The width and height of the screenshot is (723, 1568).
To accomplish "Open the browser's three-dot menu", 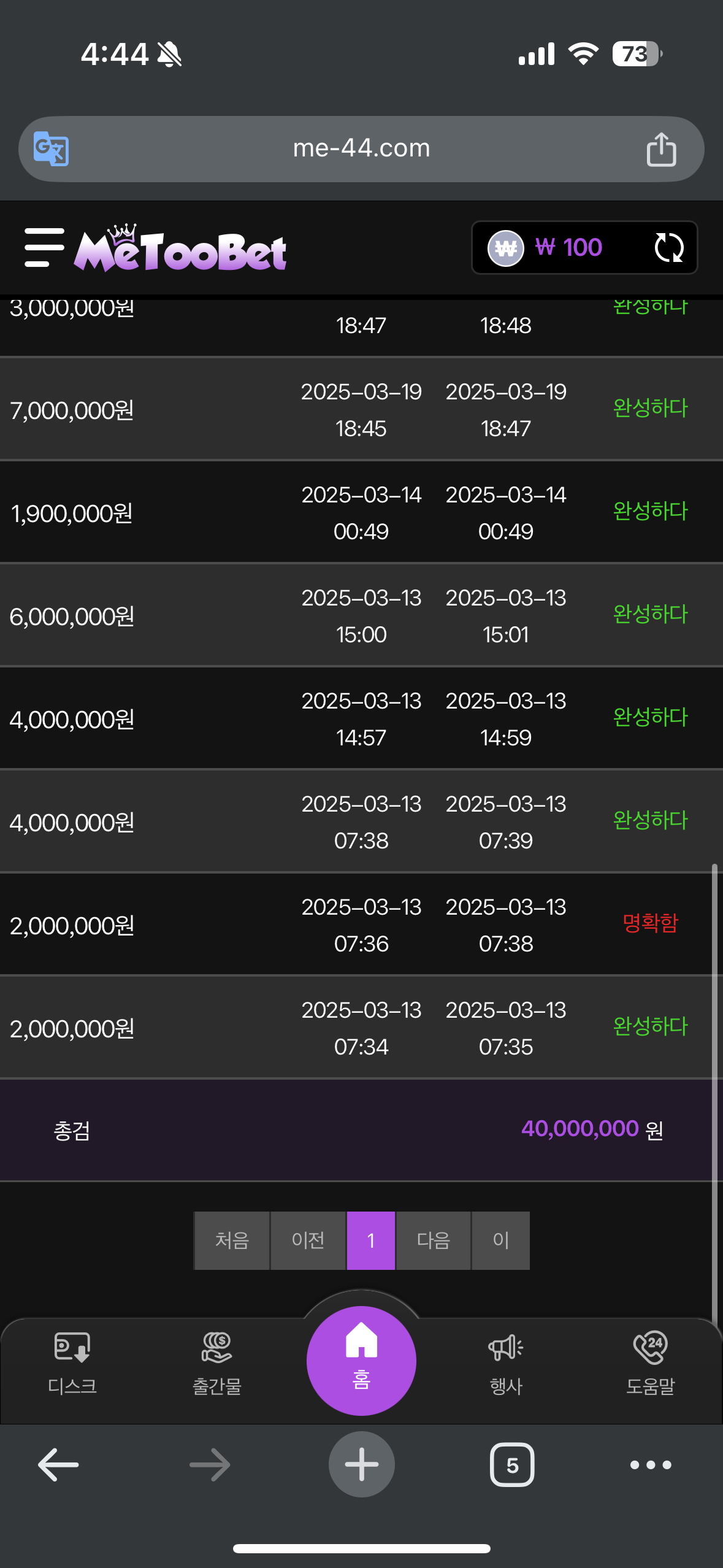I will tap(651, 1465).
